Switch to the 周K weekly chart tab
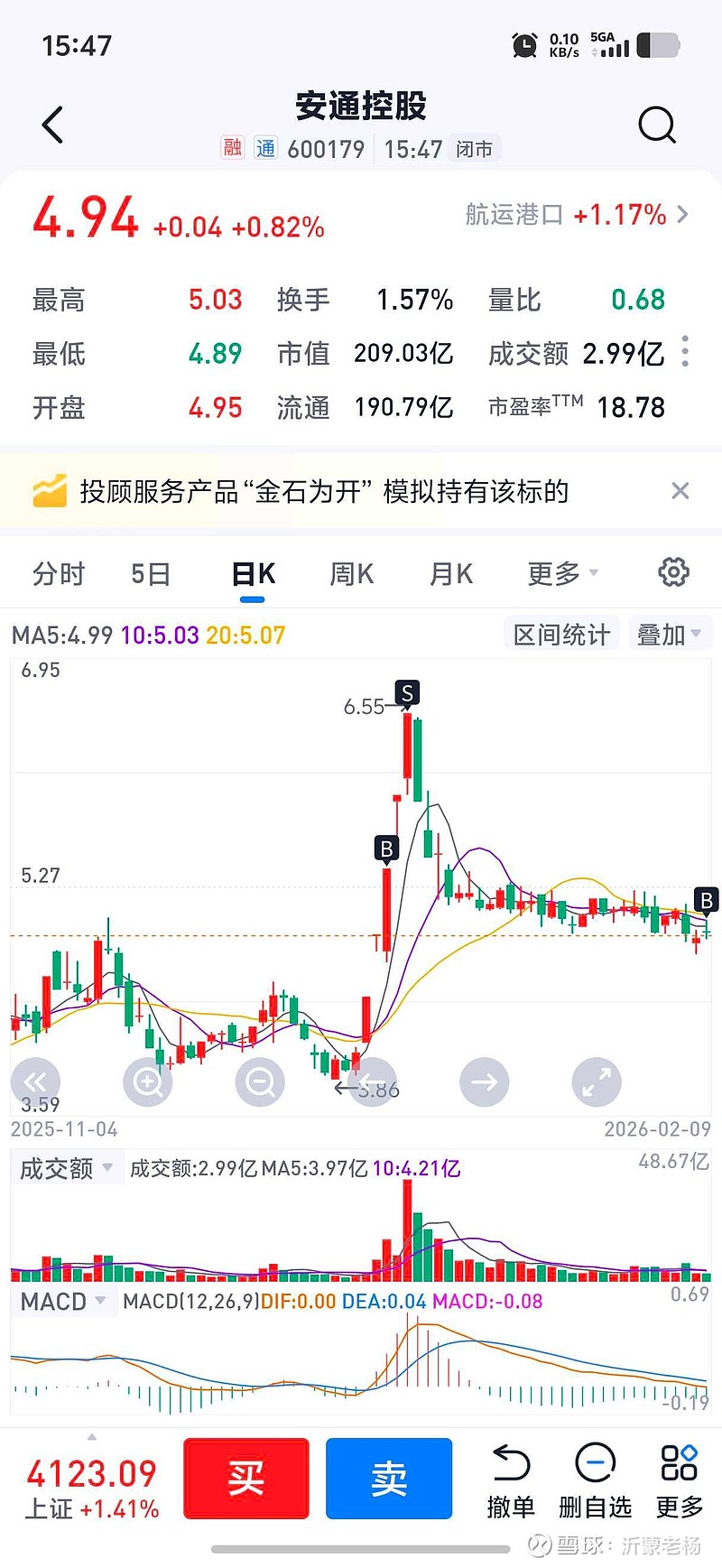722x1568 pixels. [350, 572]
